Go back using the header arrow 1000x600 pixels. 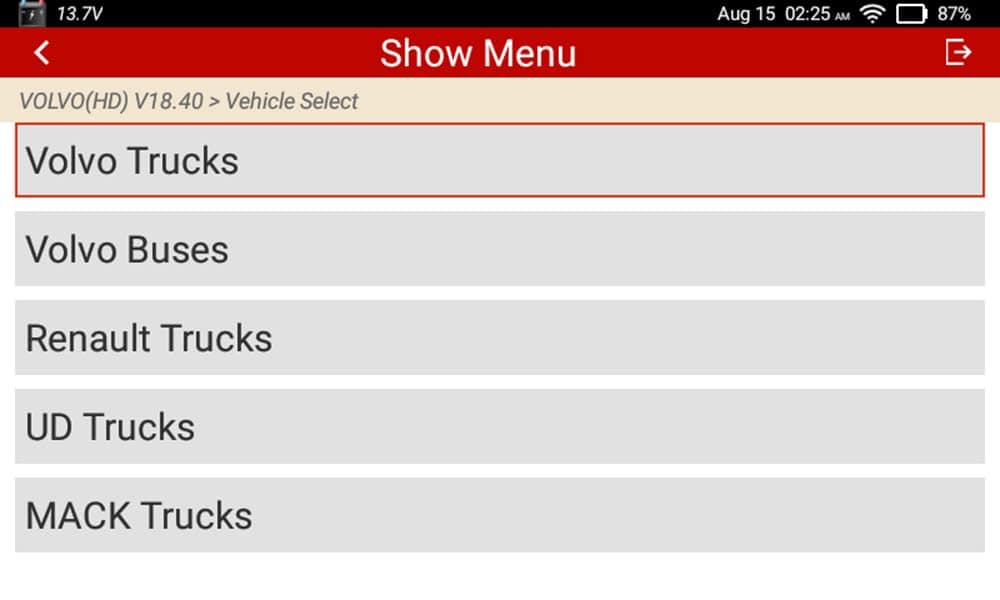(x=41, y=53)
